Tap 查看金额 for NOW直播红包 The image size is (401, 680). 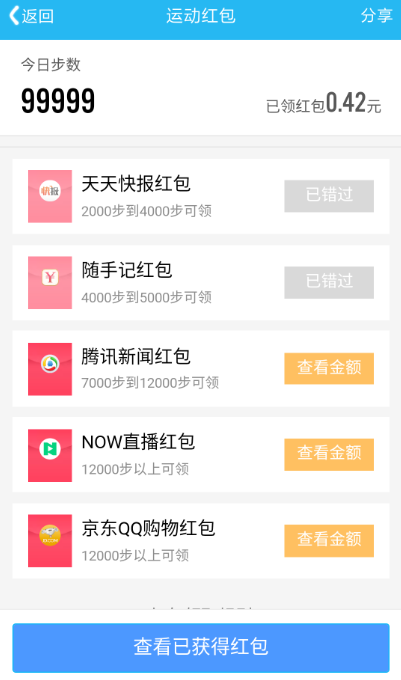tap(329, 454)
